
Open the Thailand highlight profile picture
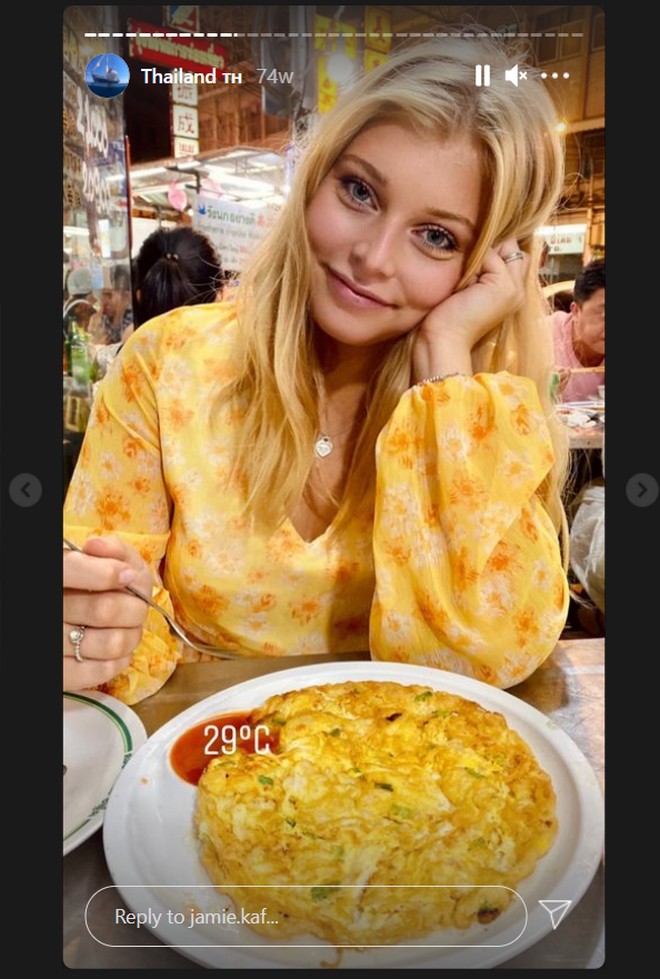click(107, 76)
